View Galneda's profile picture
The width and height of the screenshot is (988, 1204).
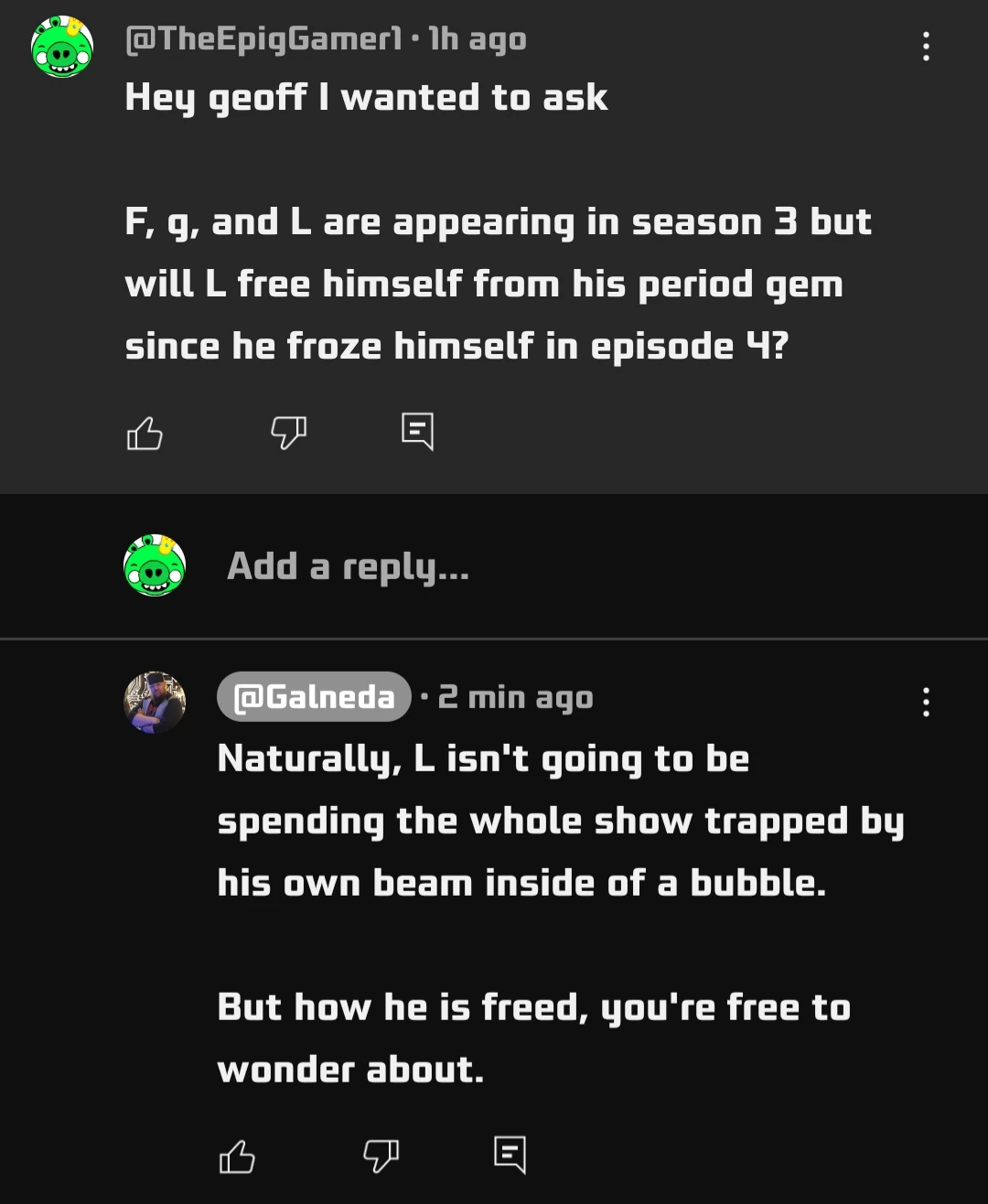(155, 703)
